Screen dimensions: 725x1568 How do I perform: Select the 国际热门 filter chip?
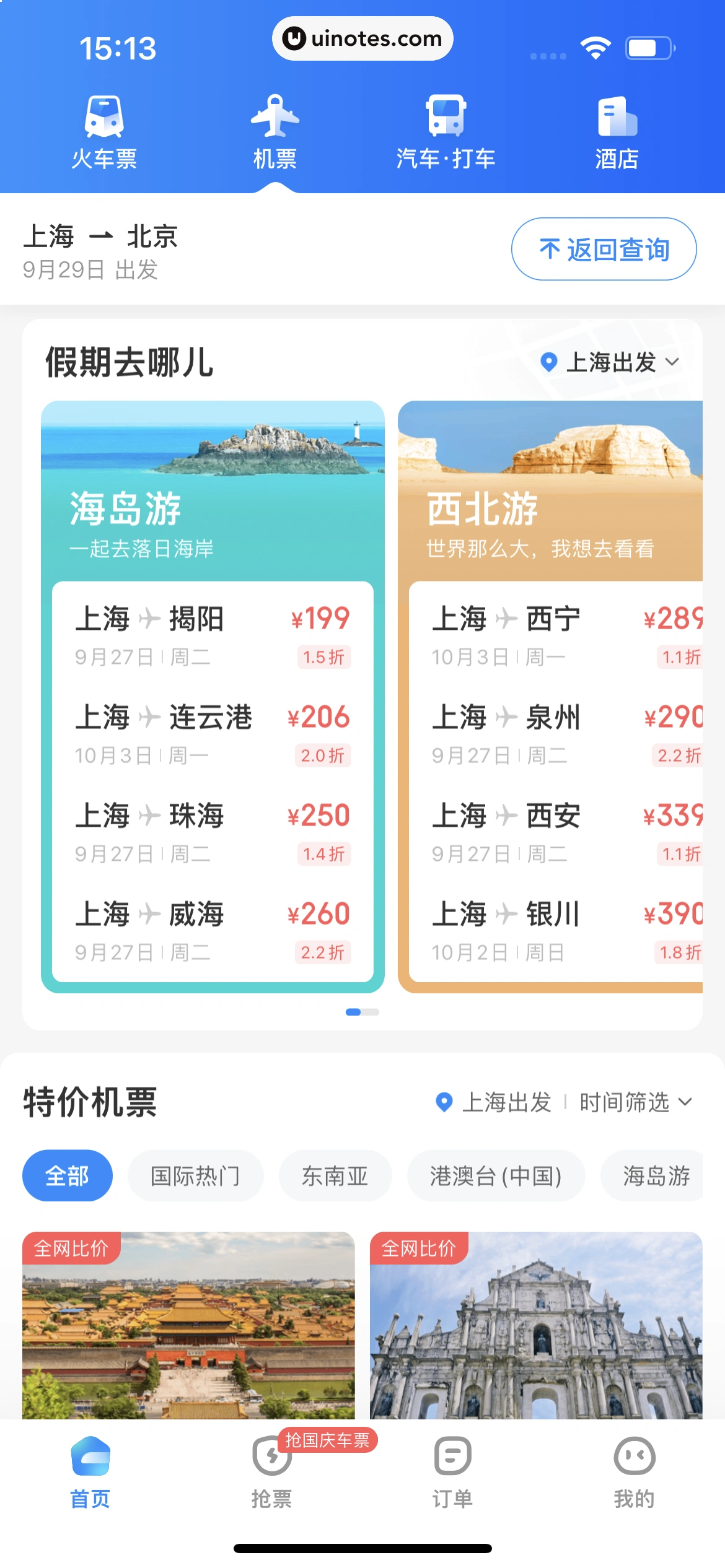click(x=195, y=1175)
